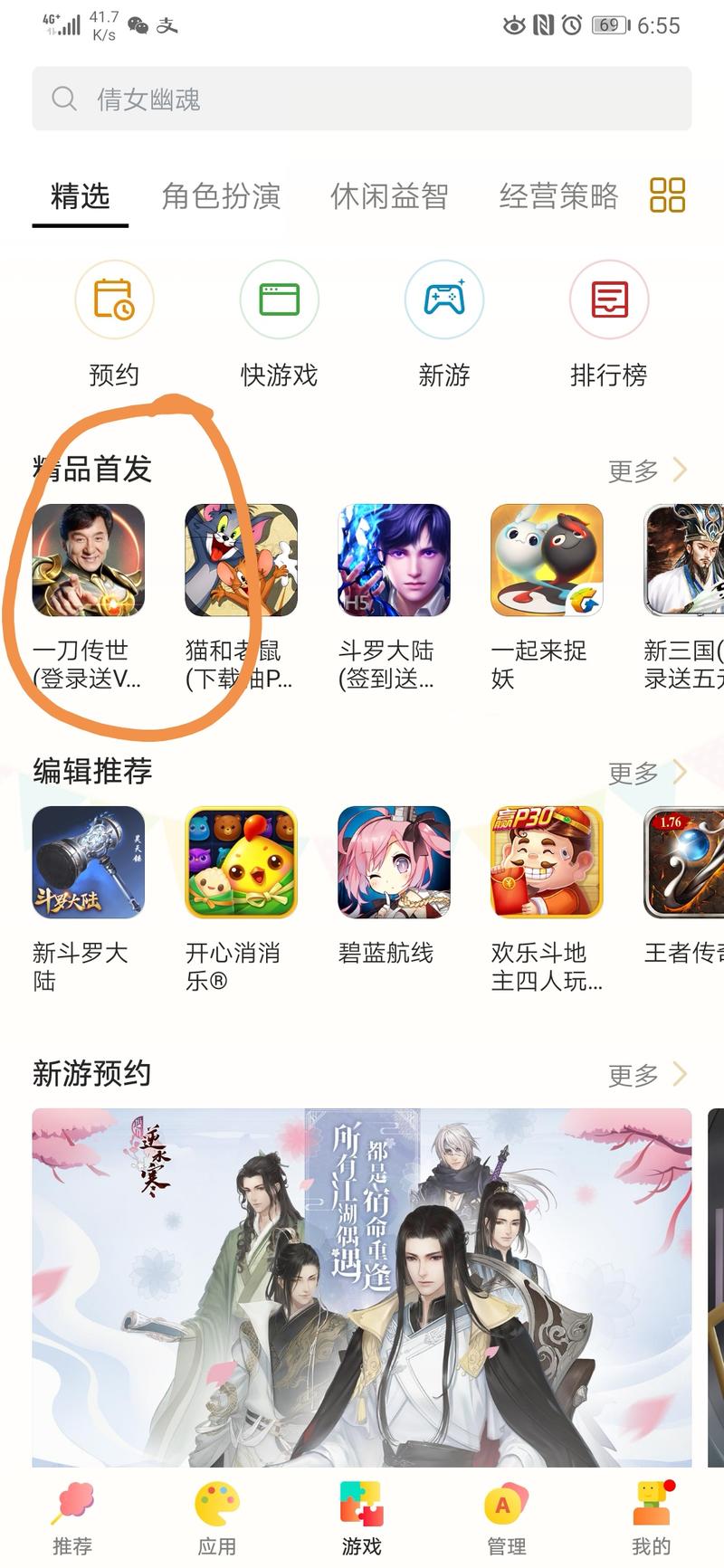Open the 我的 profile icon with red badge
This screenshot has width=724, height=1568.
click(x=650, y=1499)
